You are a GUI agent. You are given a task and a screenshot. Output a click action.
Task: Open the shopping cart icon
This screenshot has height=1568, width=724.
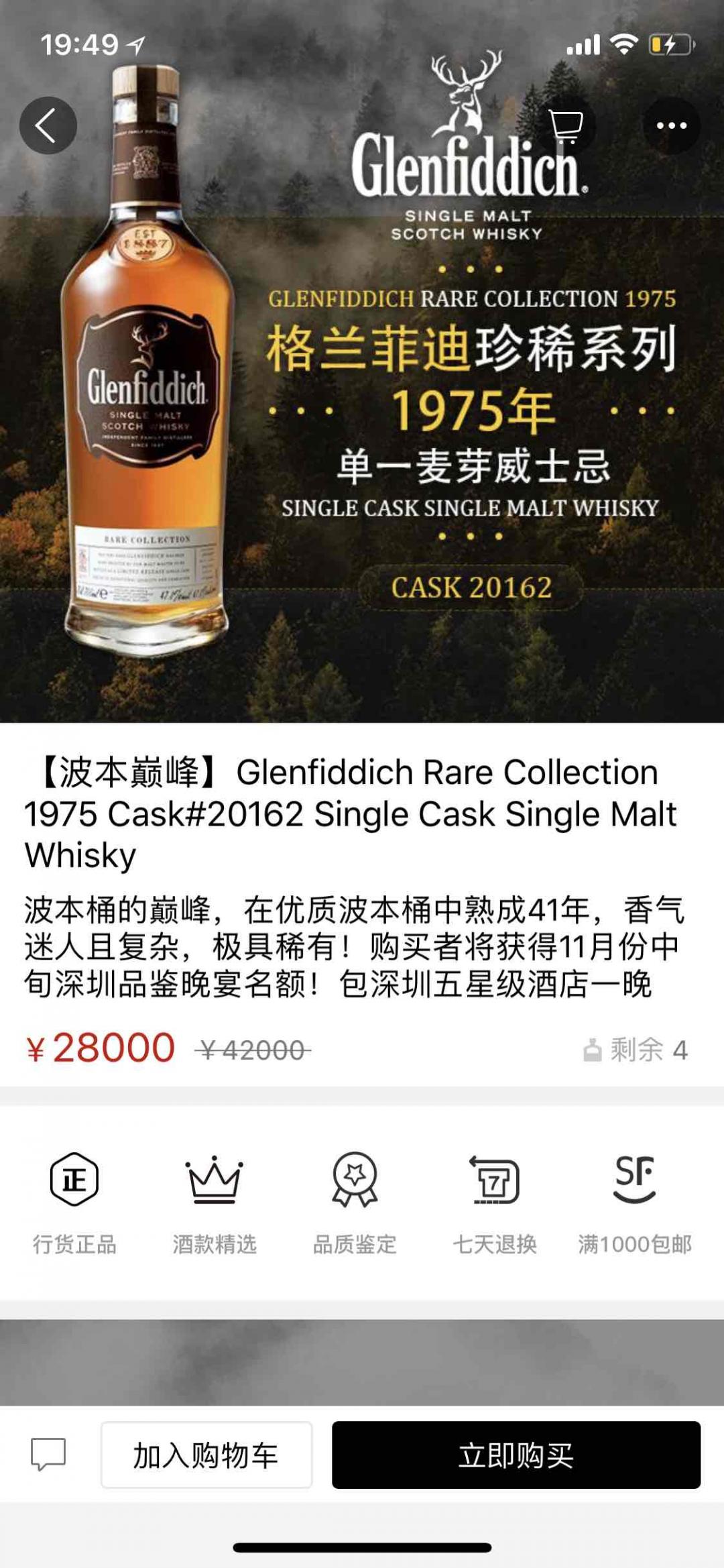click(566, 124)
